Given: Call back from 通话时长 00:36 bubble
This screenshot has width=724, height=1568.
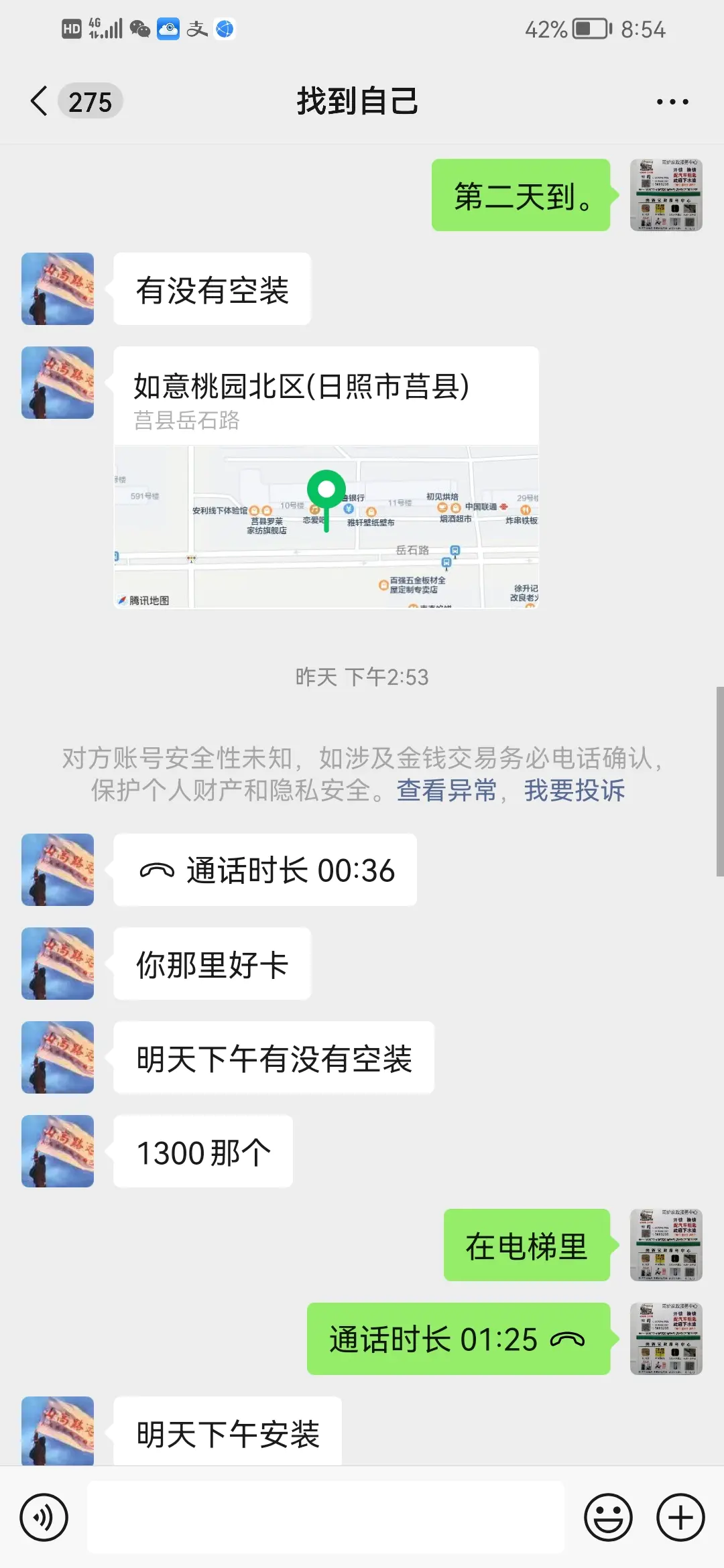Looking at the screenshot, I should [265, 870].
